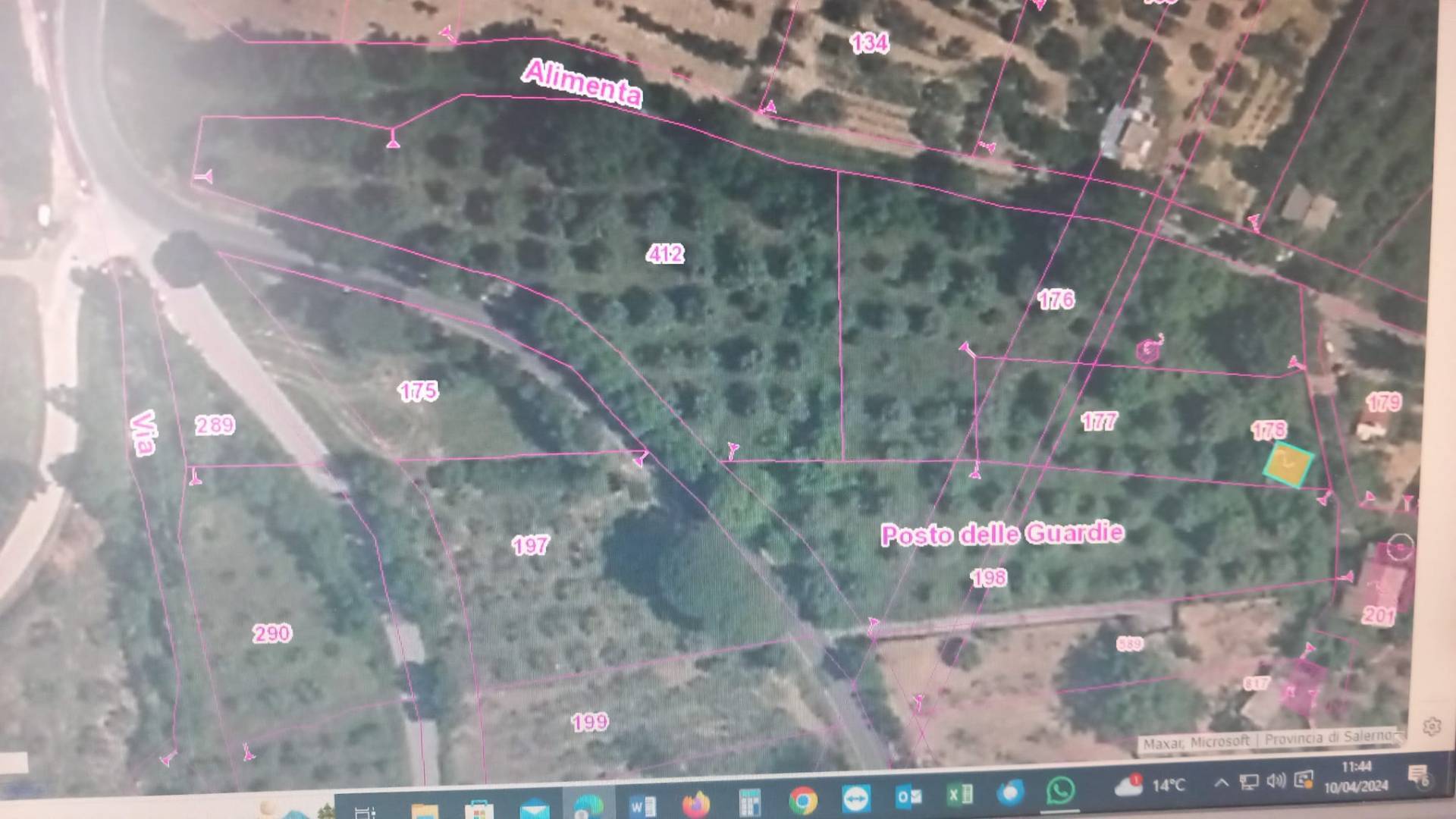The height and width of the screenshot is (819, 1456).
Task: Open TeamViewer from the taskbar
Action: click(856, 799)
